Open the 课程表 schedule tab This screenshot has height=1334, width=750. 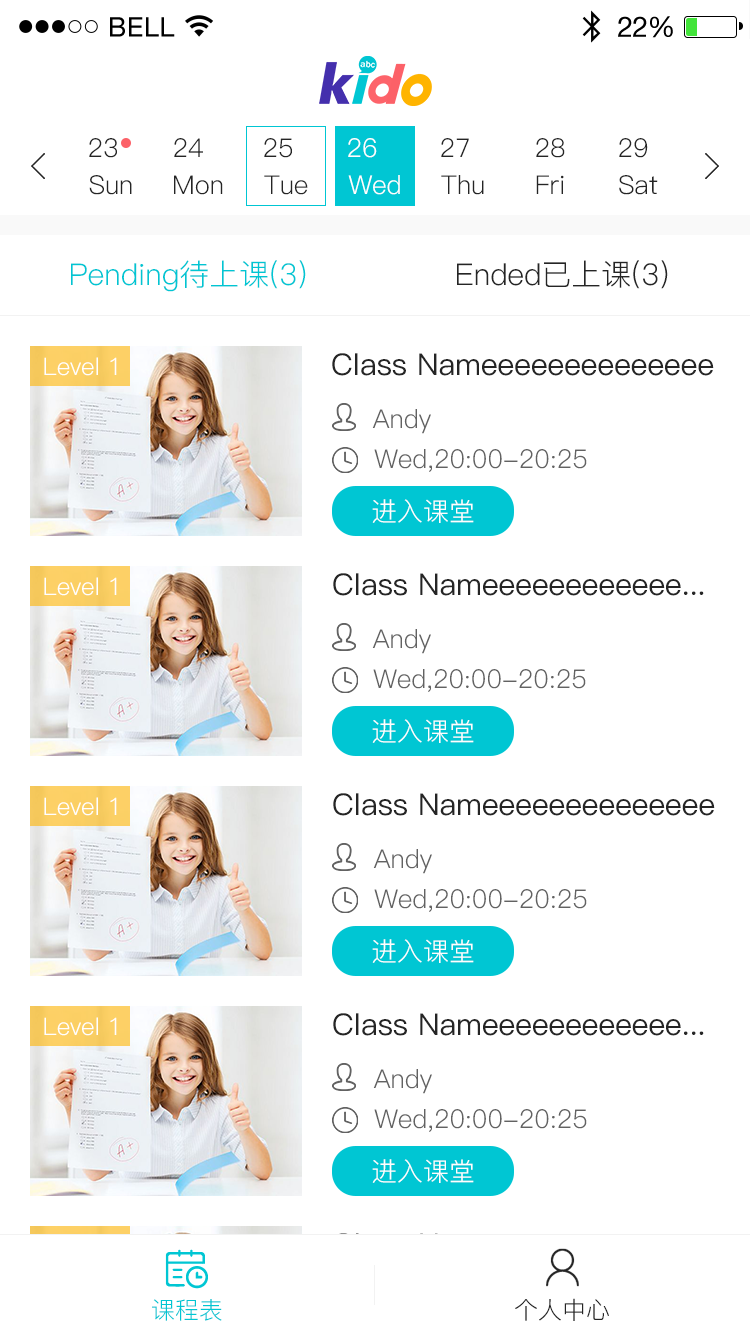pyautogui.click(x=187, y=1286)
